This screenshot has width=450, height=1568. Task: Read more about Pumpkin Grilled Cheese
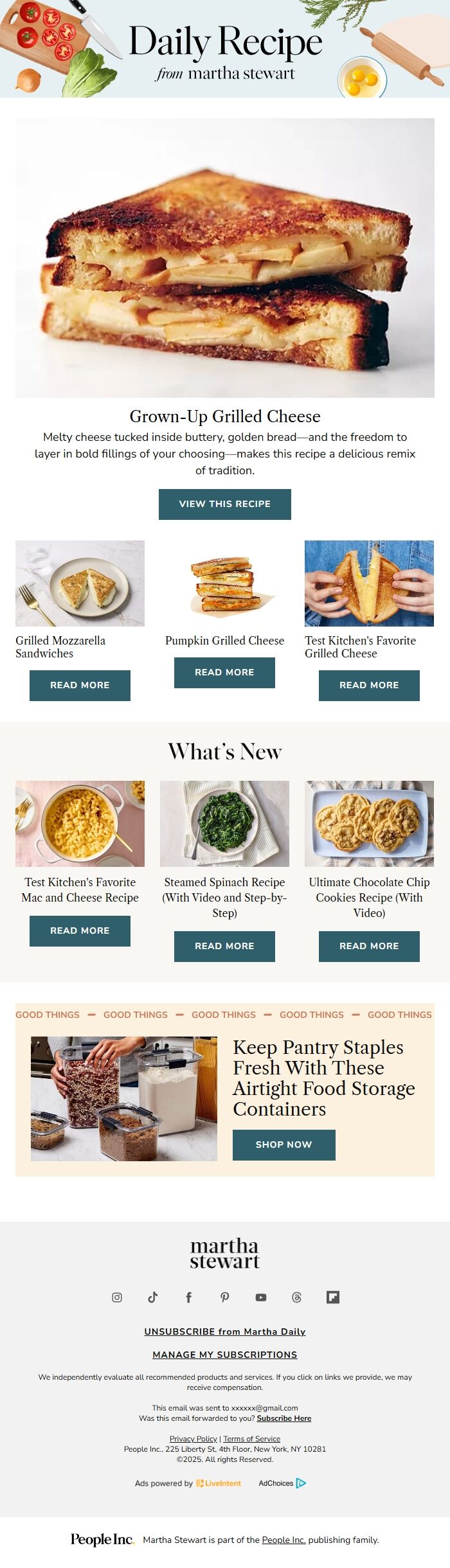click(x=224, y=672)
